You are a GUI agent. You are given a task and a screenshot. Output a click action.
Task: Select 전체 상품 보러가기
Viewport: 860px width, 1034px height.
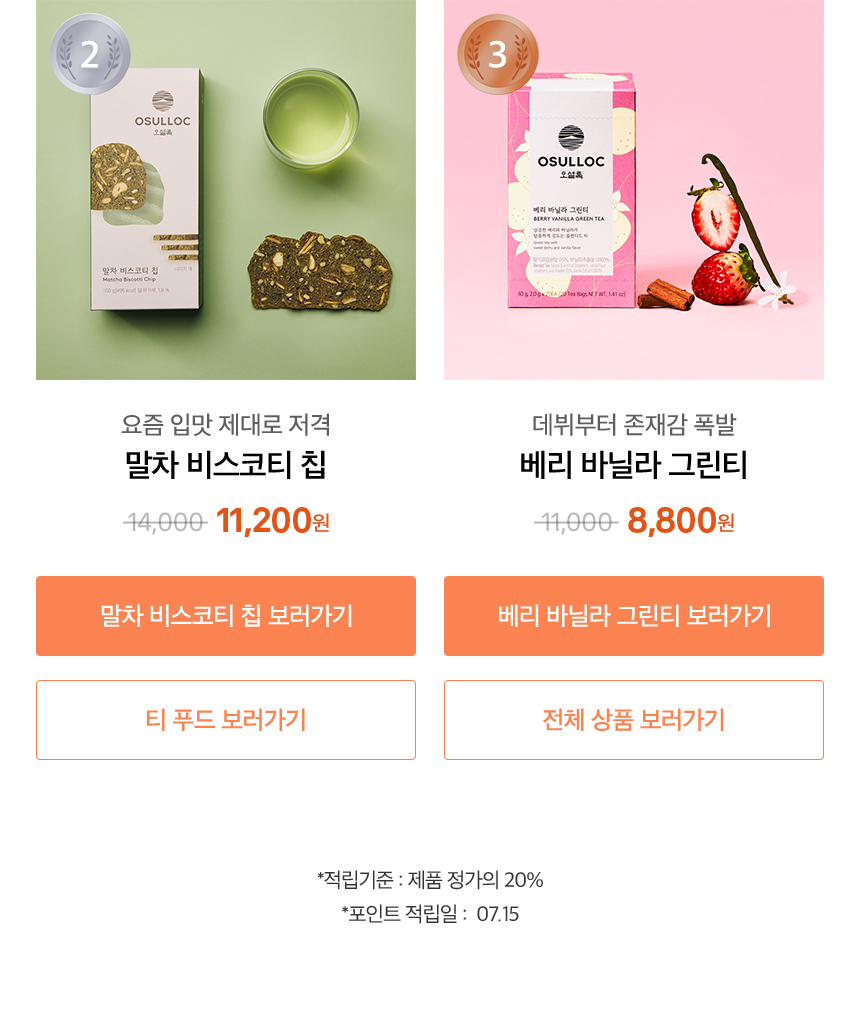pos(634,720)
